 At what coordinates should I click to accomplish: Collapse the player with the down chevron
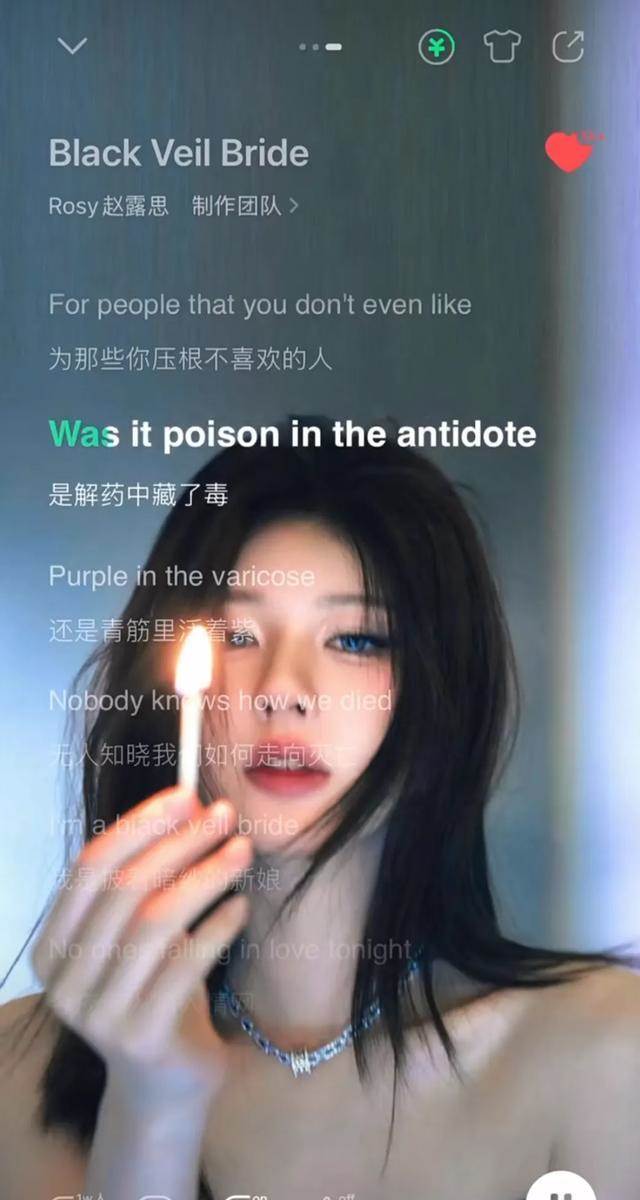(x=73, y=46)
